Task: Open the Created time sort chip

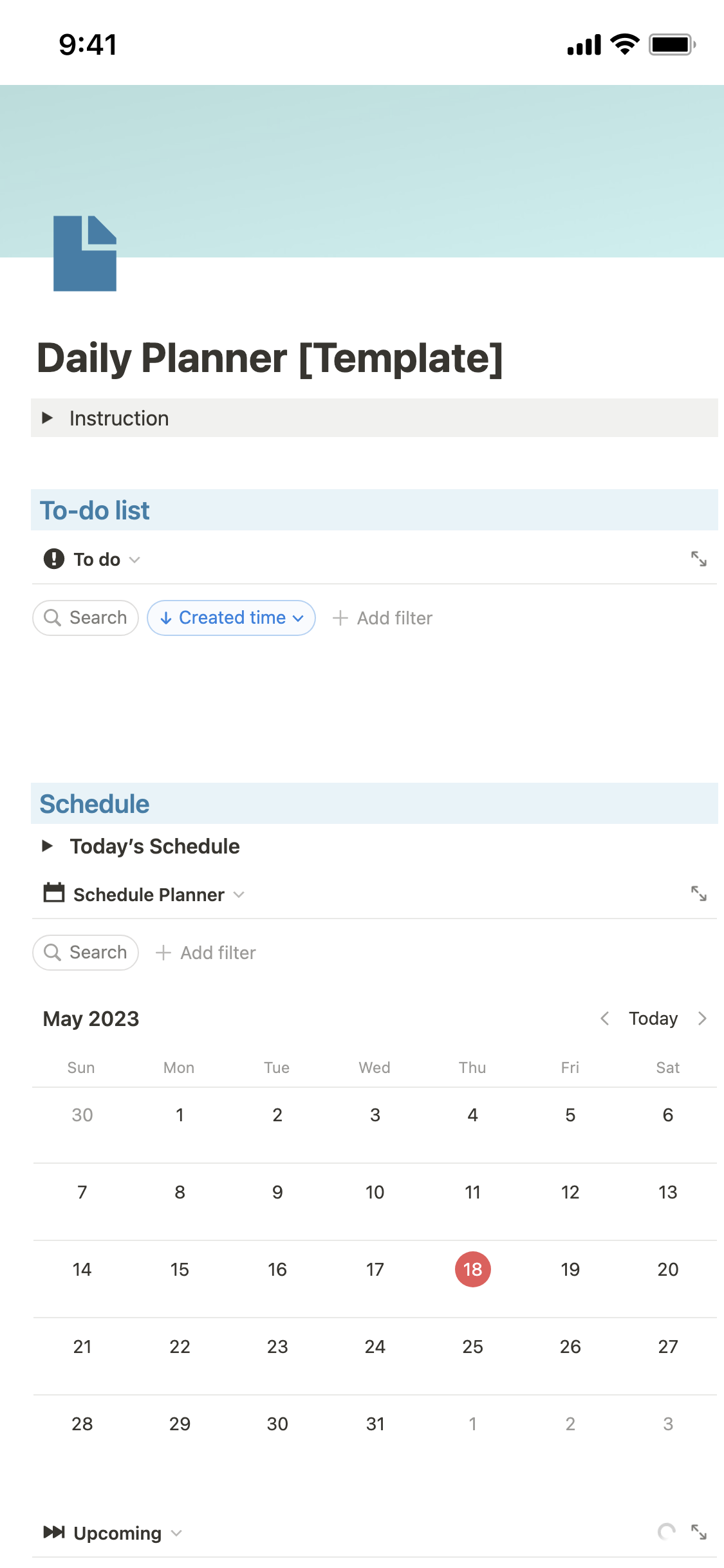Action: coord(231,618)
